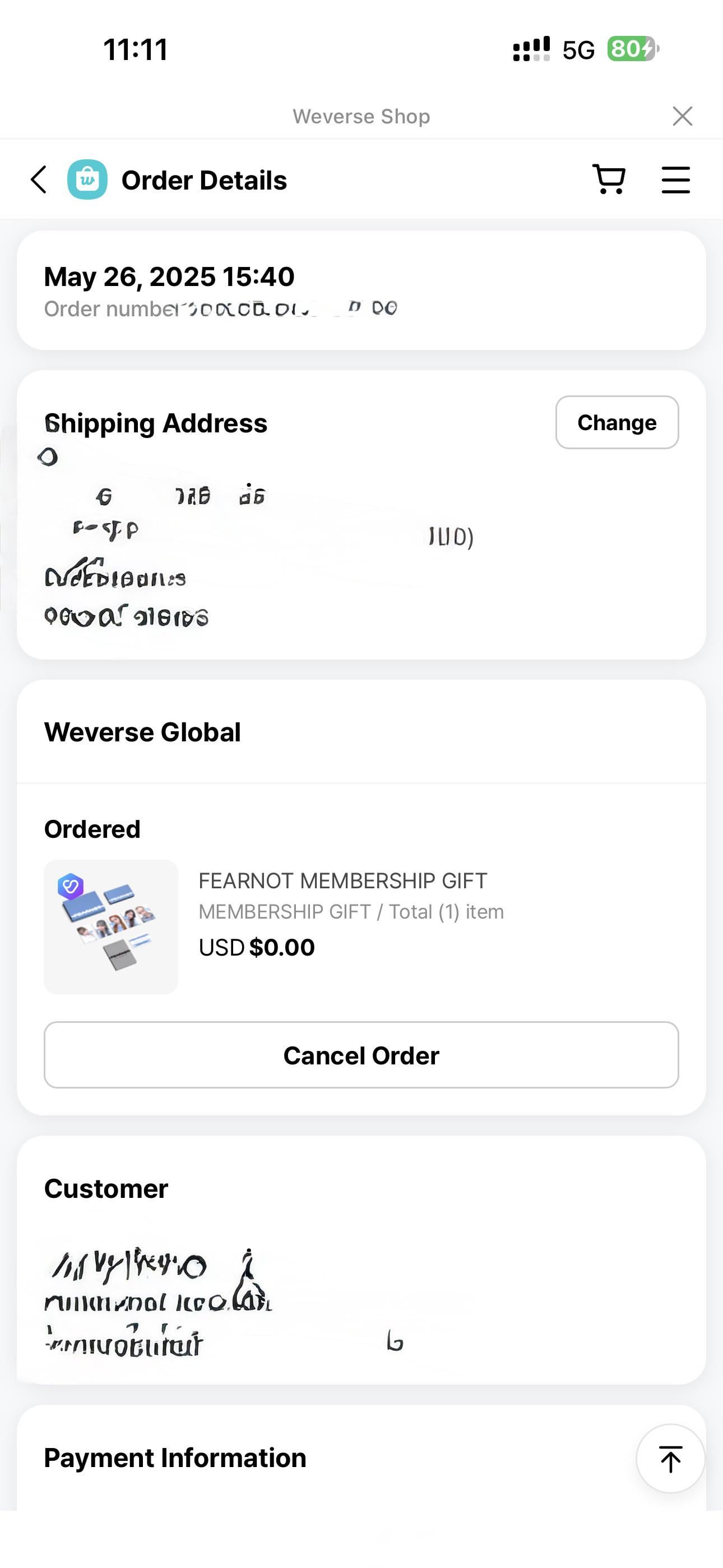The width and height of the screenshot is (723, 1568).
Task: Change the shipping address
Action: 617,422
